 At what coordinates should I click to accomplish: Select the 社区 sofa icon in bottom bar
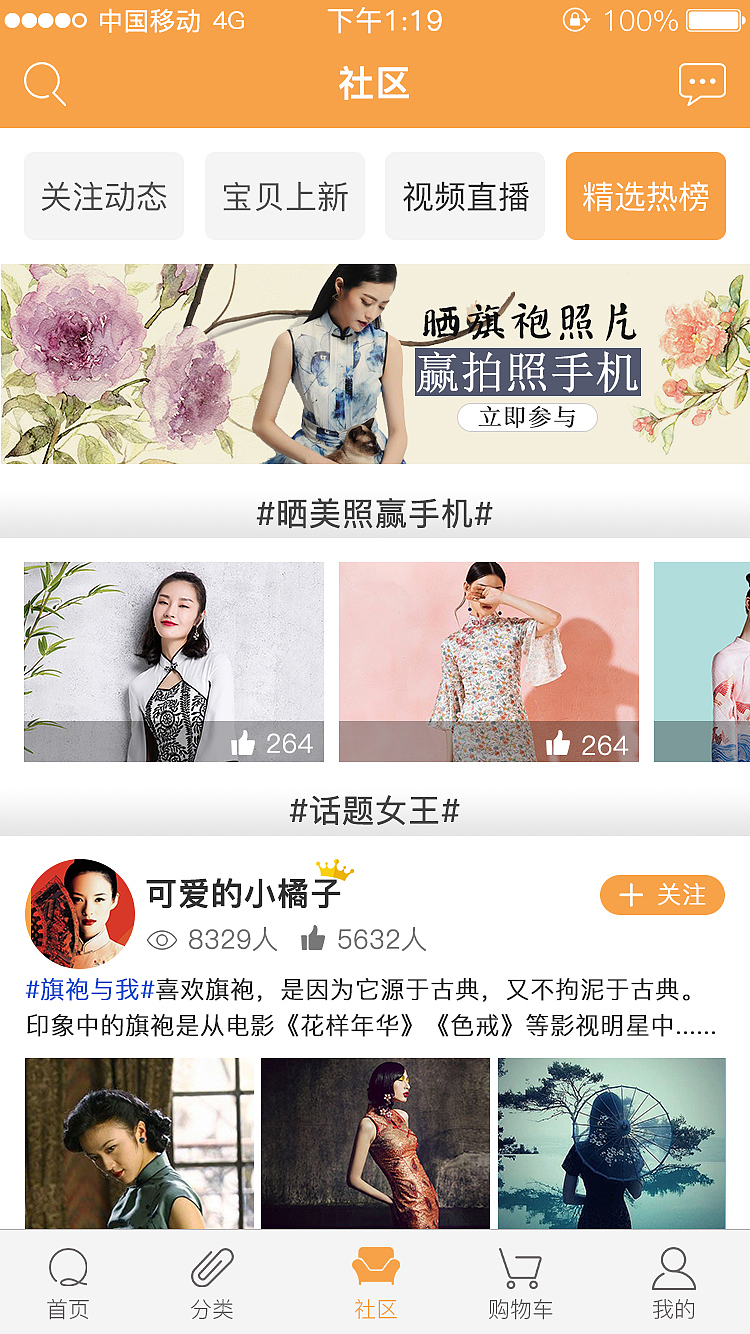click(x=375, y=1270)
